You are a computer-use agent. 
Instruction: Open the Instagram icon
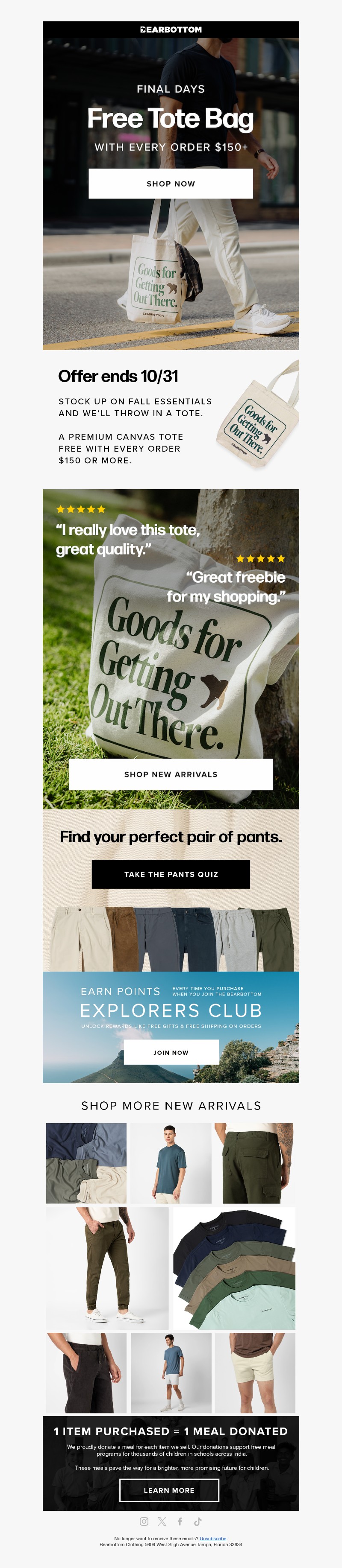pyautogui.click(x=144, y=1521)
